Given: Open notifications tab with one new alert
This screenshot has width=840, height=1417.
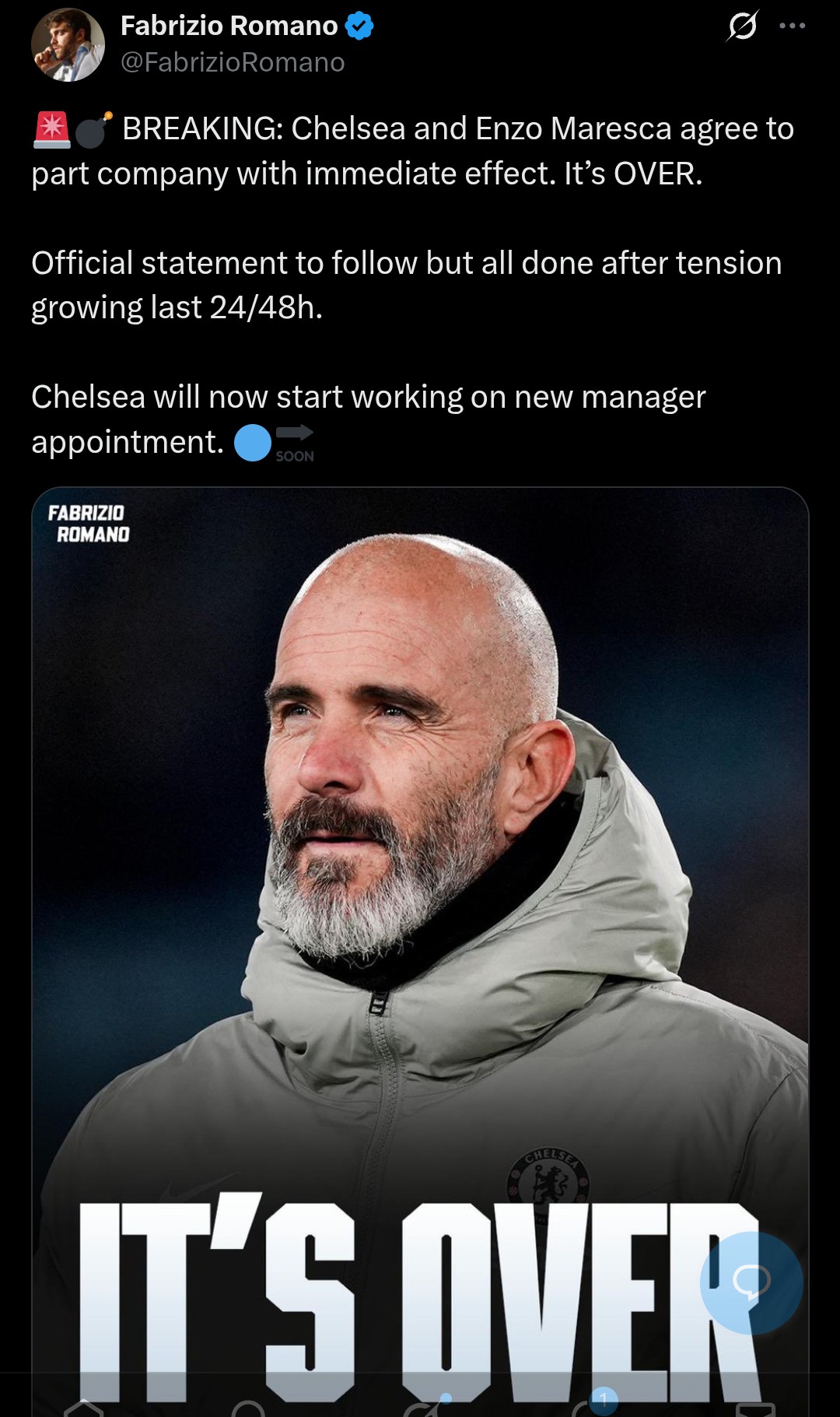Looking at the screenshot, I should (x=591, y=1405).
